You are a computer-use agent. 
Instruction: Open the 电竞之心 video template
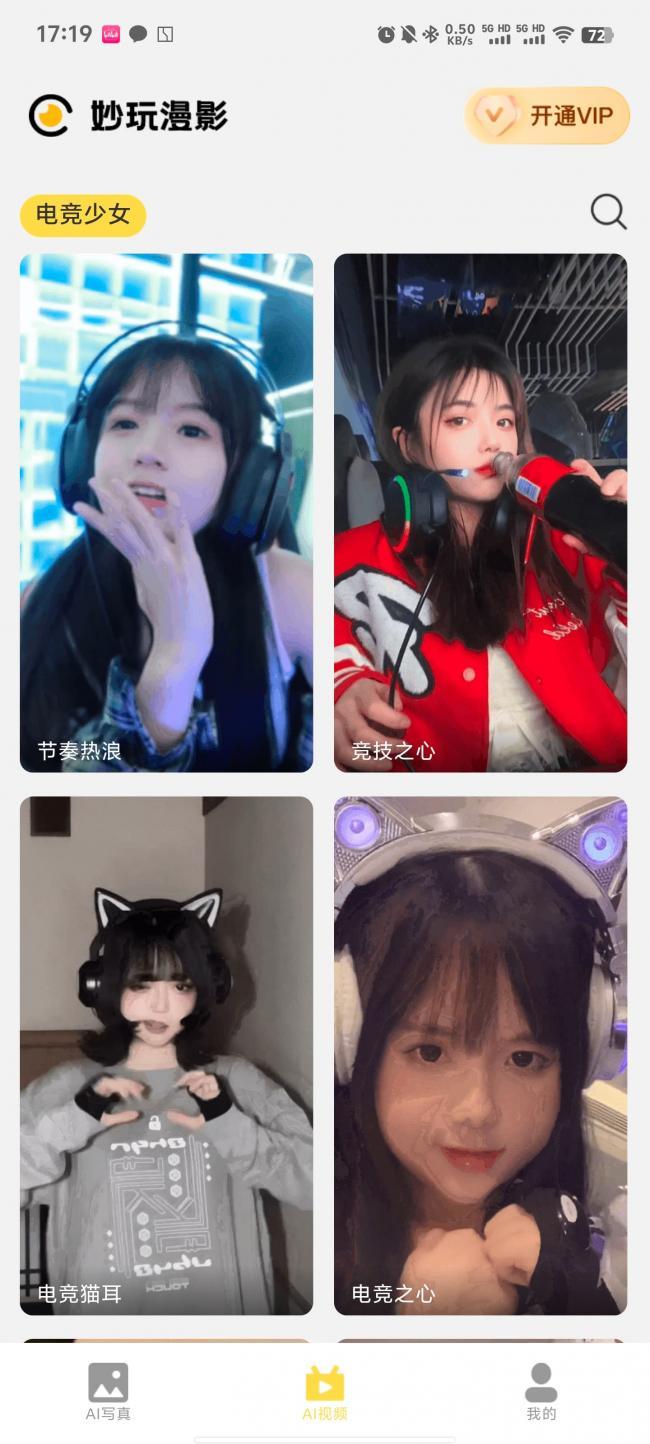click(480, 1055)
